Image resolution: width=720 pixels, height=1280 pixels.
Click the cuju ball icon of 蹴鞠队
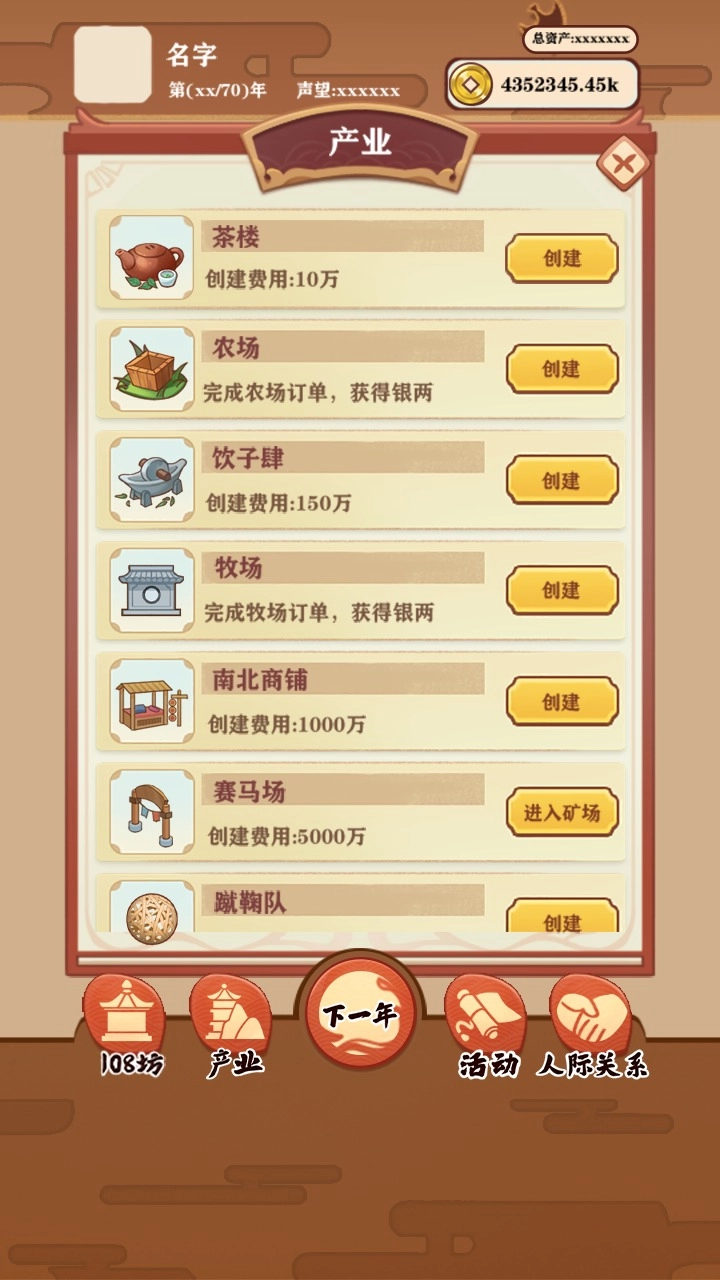point(152,916)
